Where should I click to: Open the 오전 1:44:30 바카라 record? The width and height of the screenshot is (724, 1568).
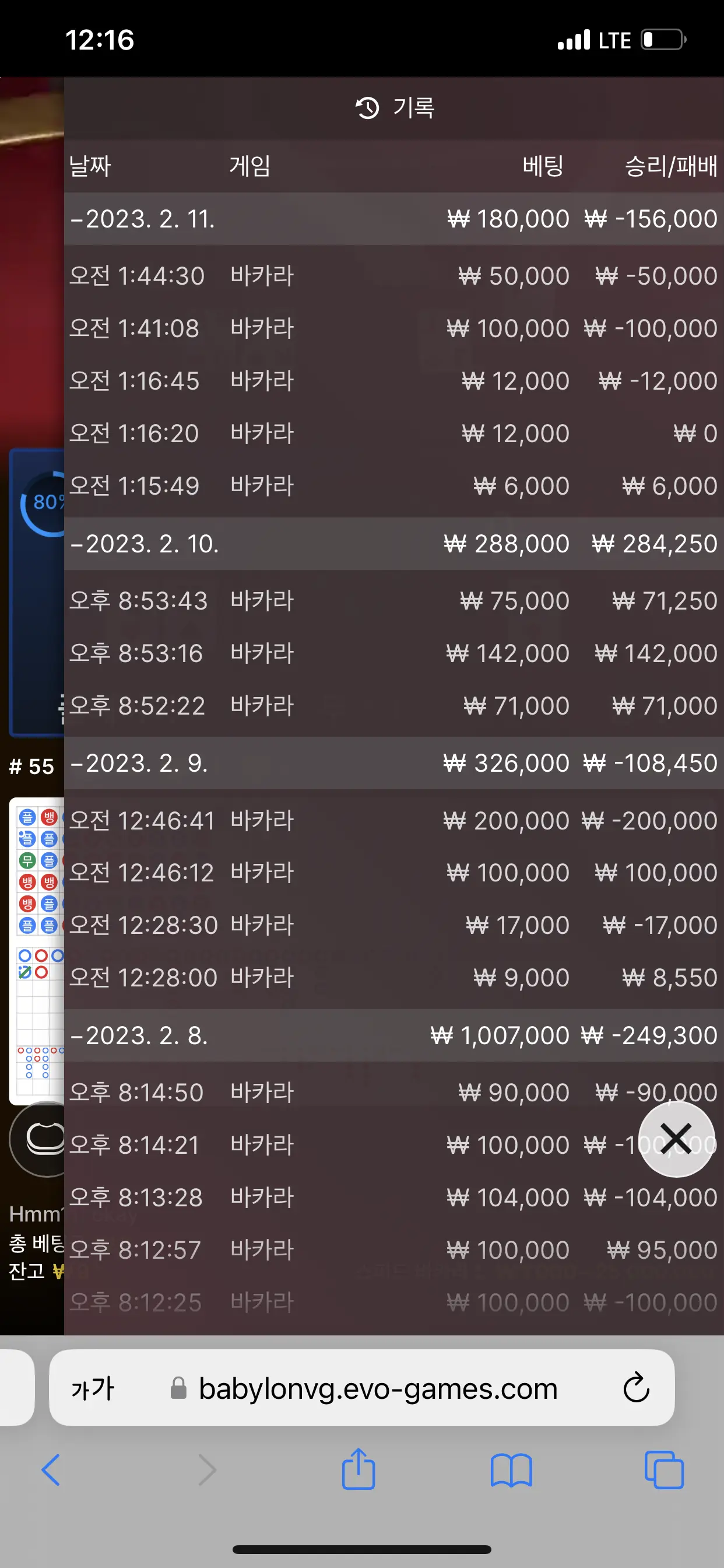pos(393,276)
